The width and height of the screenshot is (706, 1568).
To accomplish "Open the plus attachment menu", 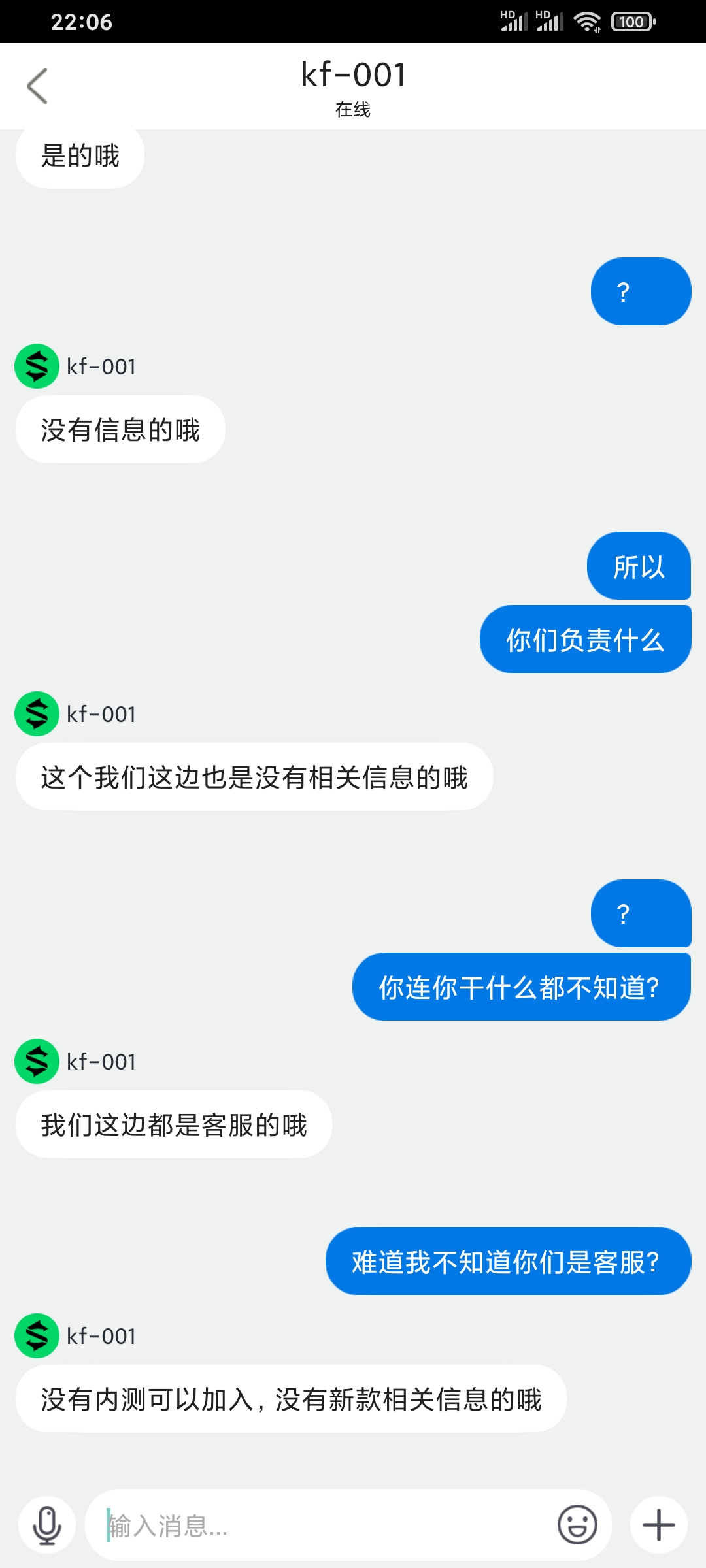I will click(659, 1526).
